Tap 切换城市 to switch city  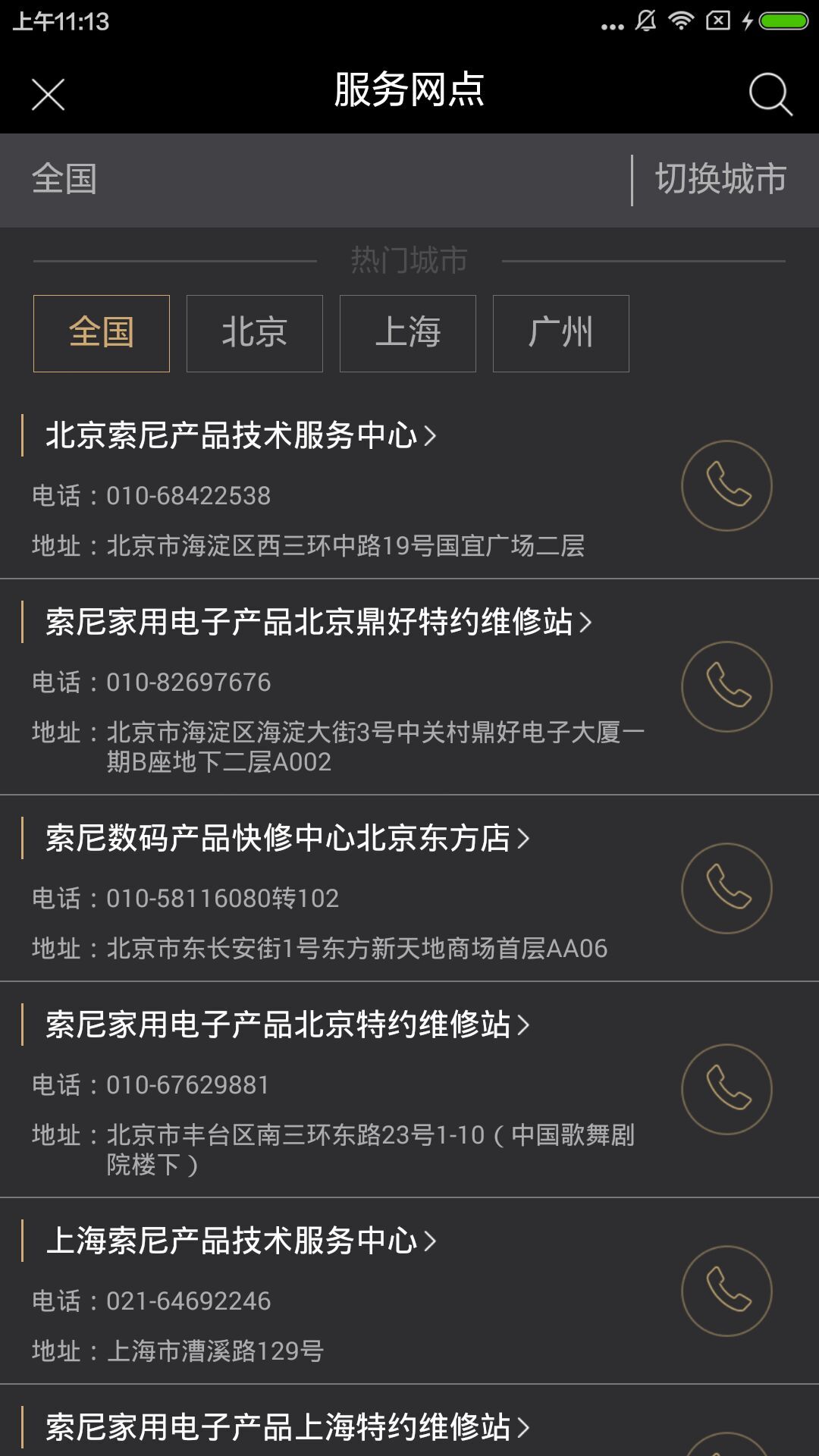pyautogui.click(x=720, y=180)
